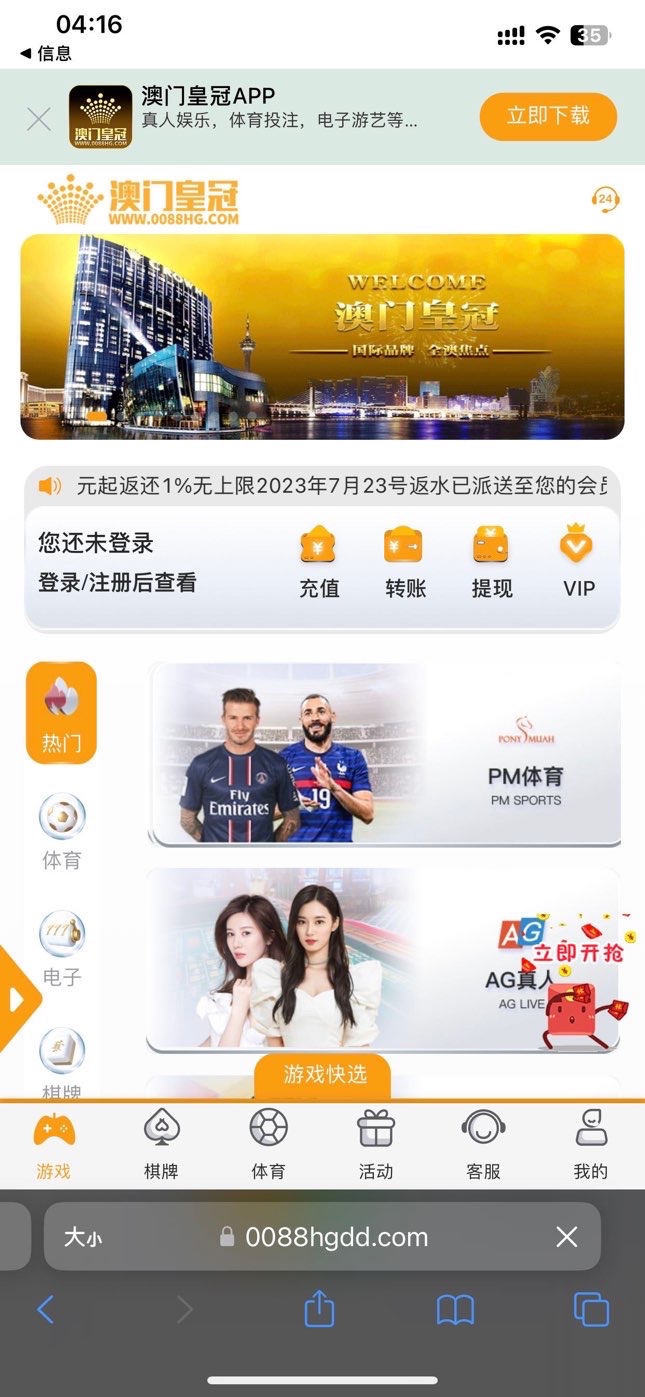
Task: Open the 24-hour support headset icon
Action: (x=604, y=199)
